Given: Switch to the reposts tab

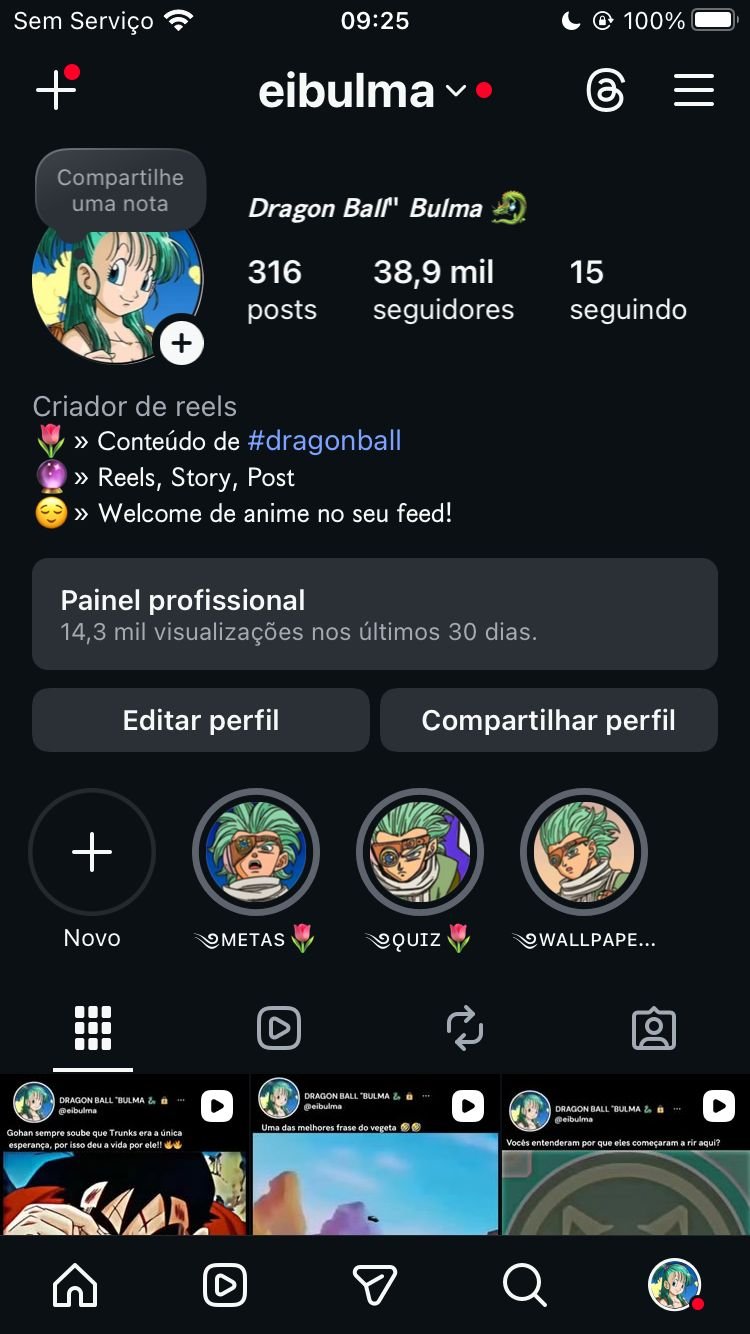Looking at the screenshot, I should click(x=465, y=1028).
